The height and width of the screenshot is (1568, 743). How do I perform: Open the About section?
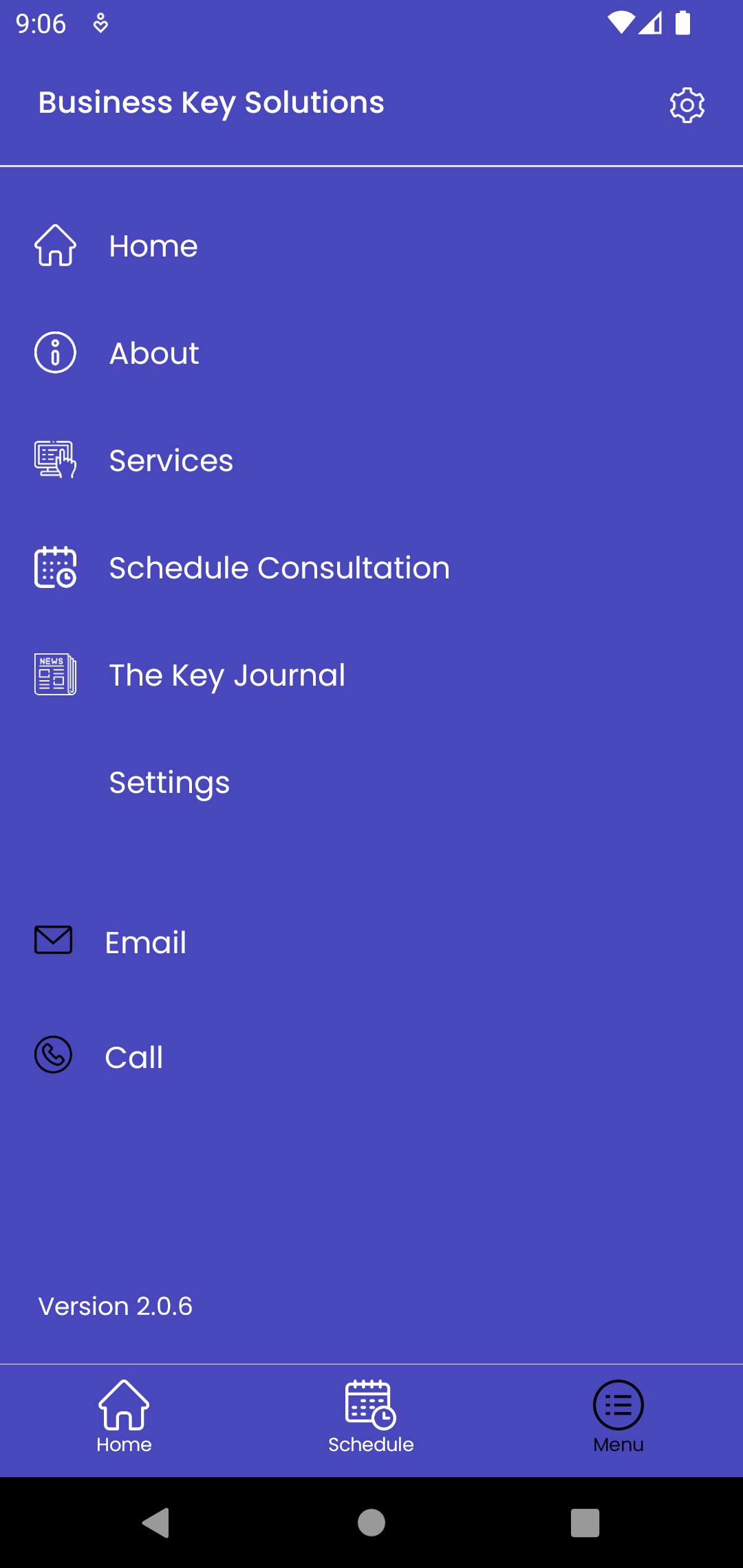[x=153, y=353]
